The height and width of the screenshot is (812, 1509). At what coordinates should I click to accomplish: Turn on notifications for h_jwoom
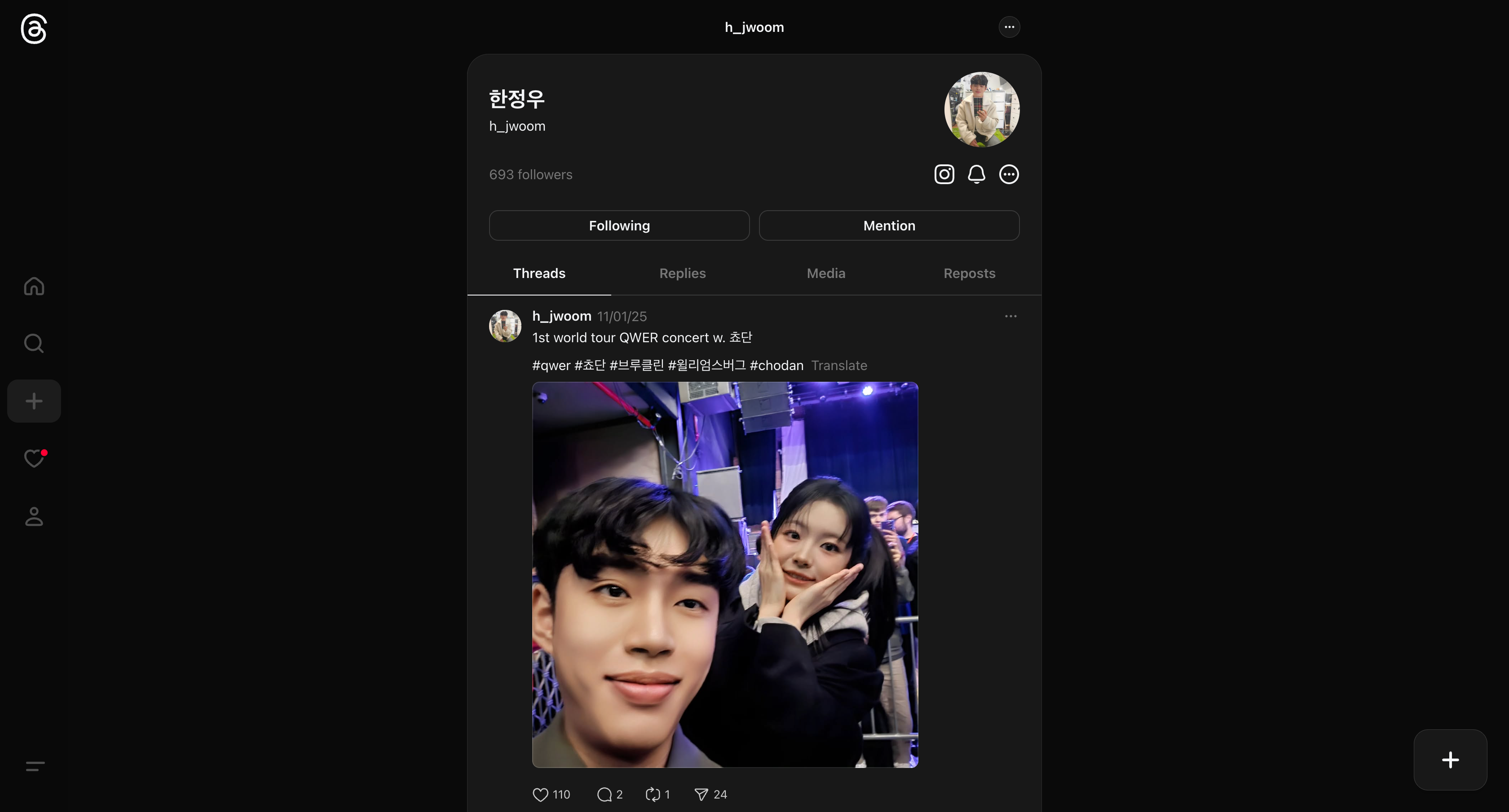976,175
